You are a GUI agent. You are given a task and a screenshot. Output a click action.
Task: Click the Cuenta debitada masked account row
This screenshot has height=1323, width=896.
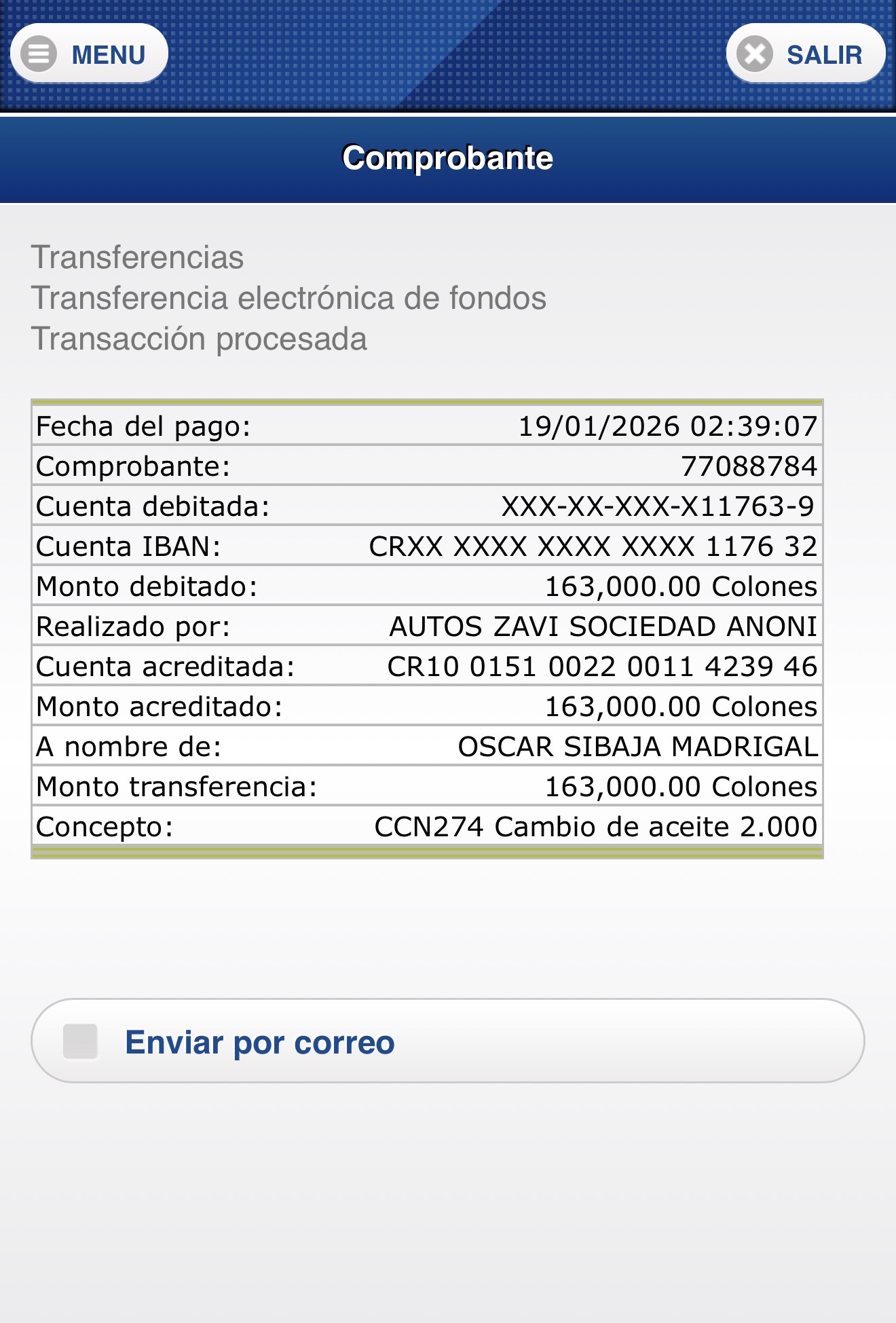426,506
